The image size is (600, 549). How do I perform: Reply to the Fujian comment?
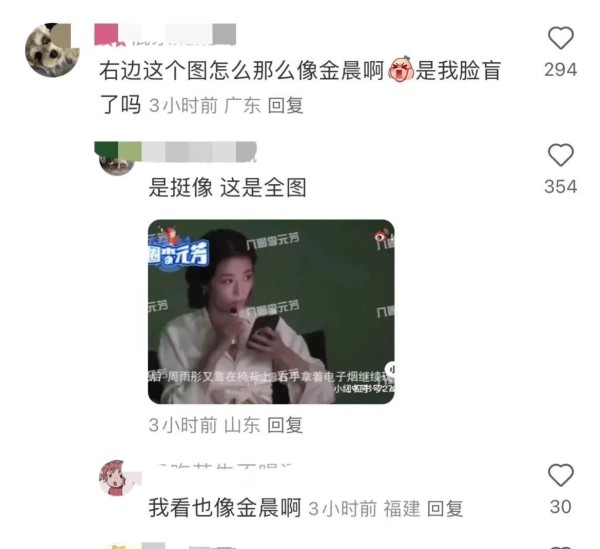(445, 509)
